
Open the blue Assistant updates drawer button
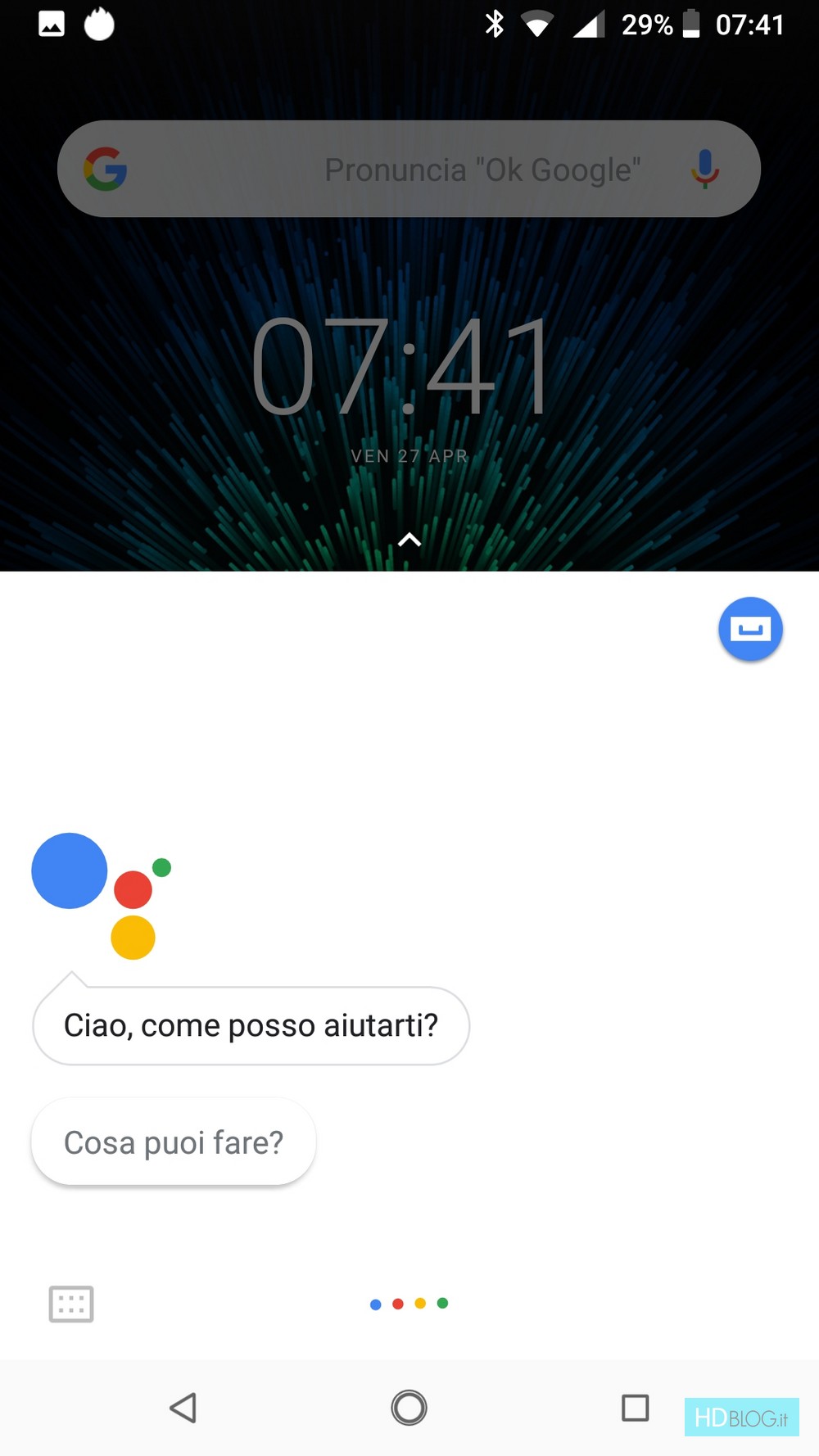pos(750,629)
